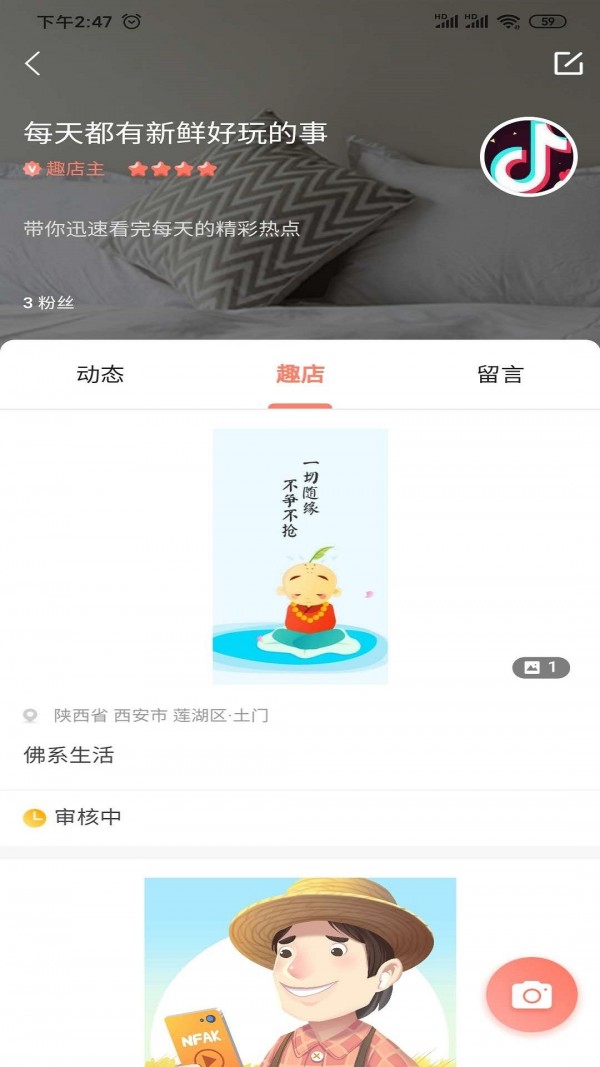View the 3 粉丝 followers list
Viewport: 600px width, 1067px height.
49,303
